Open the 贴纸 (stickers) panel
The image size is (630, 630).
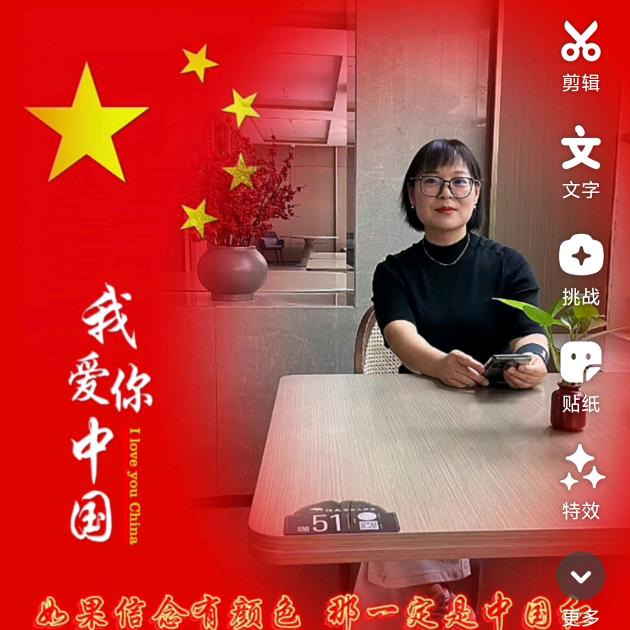(x=581, y=364)
